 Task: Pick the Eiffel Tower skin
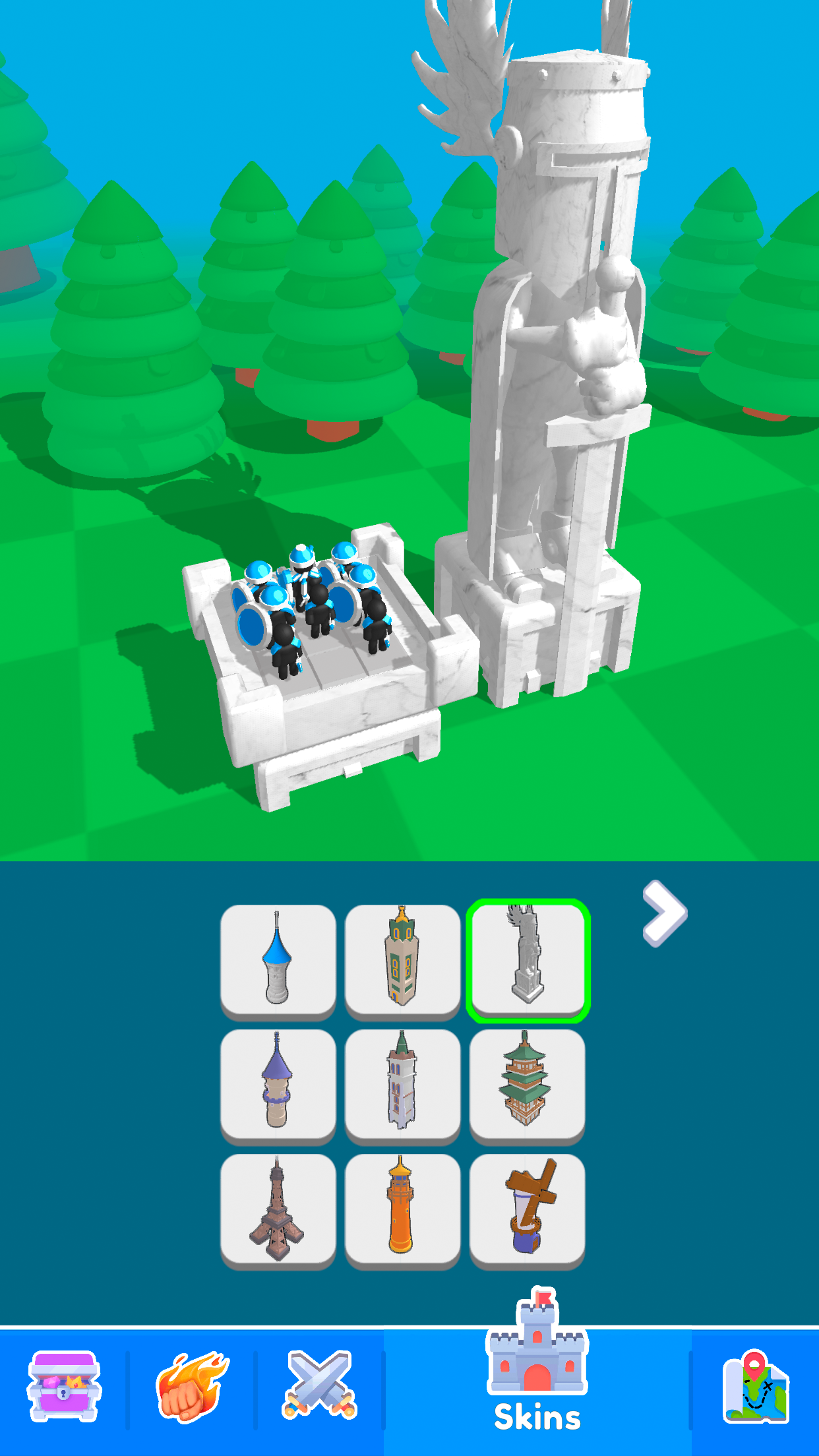[278, 1208]
